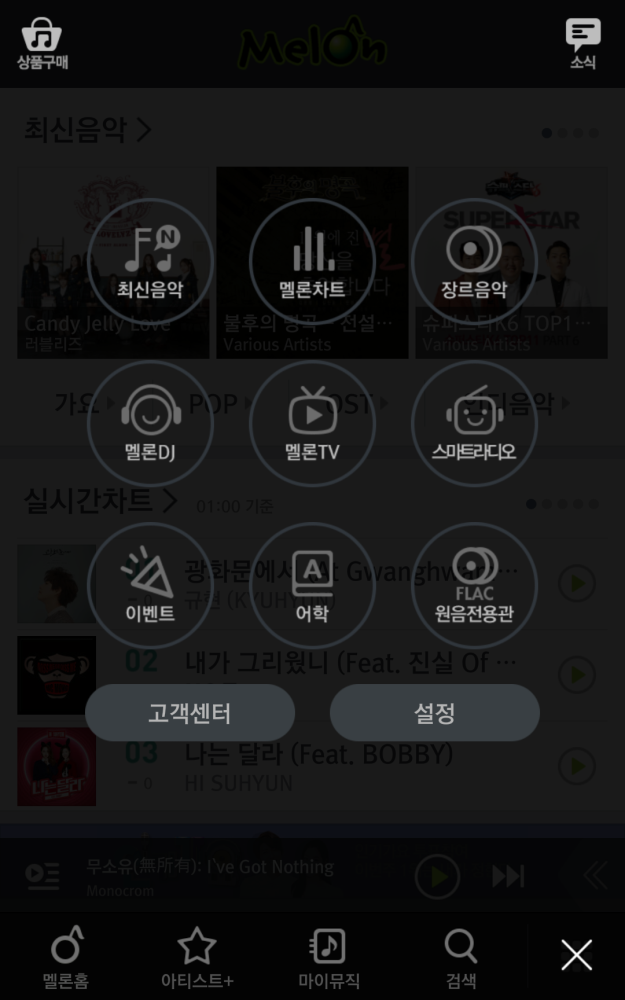625x1000 pixels.
Task: Go to 멜론DJ
Action: (x=151, y=423)
